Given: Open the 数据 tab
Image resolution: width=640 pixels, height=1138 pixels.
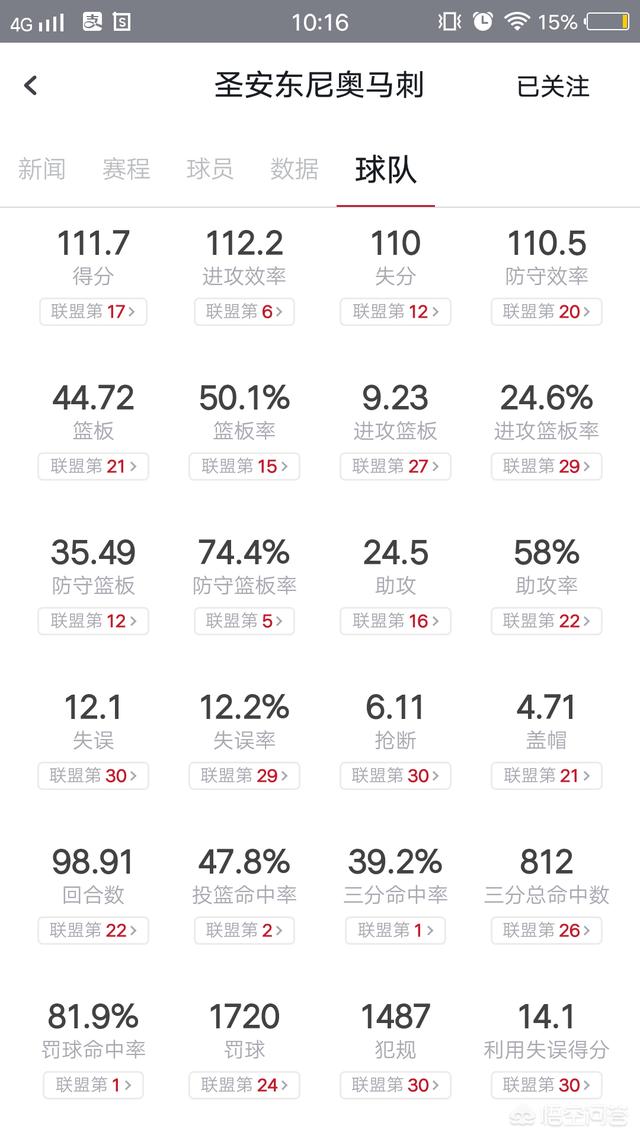Looking at the screenshot, I should click(x=294, y=169).
